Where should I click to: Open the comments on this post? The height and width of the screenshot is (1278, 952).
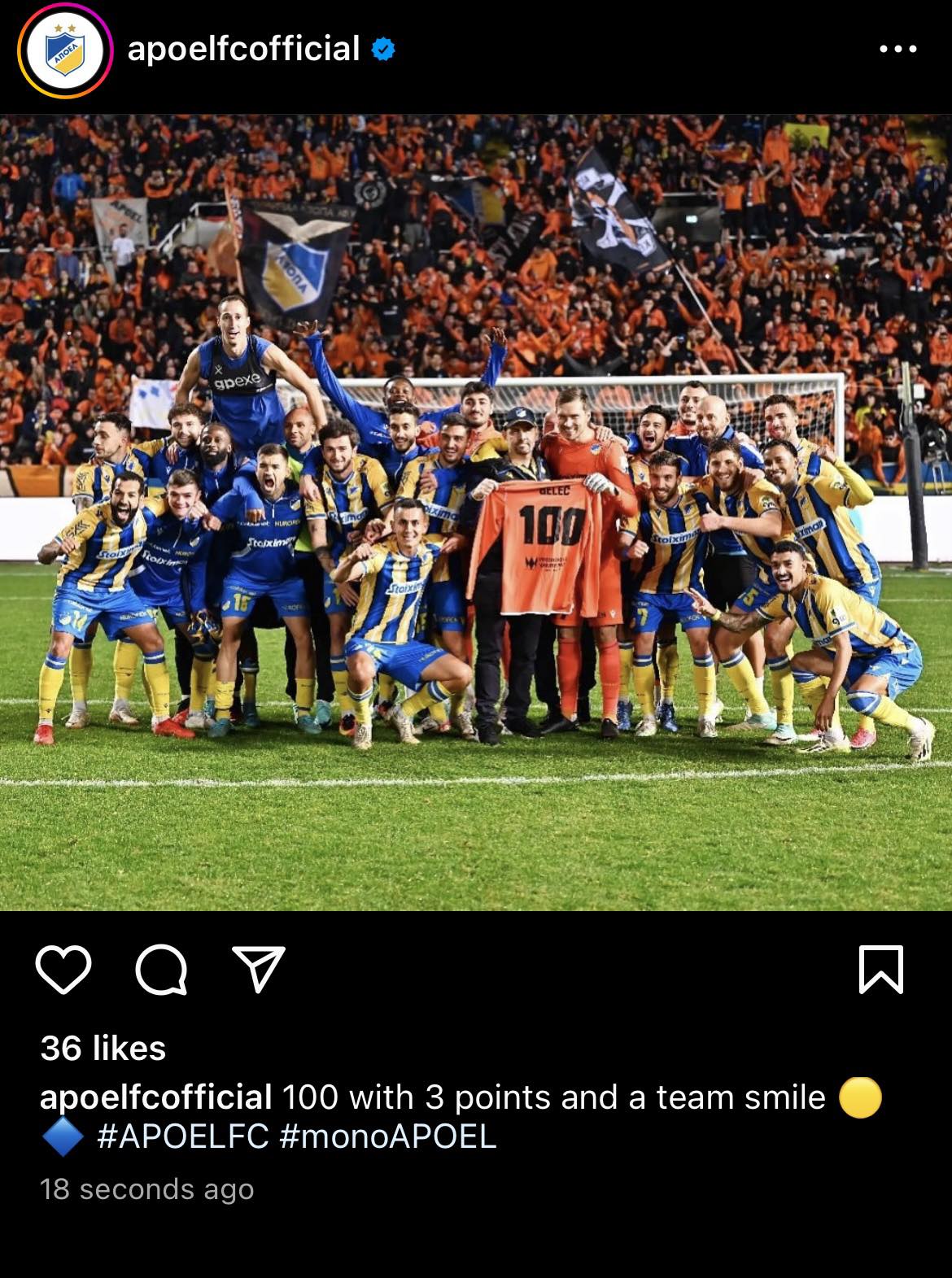coord(161,970)
